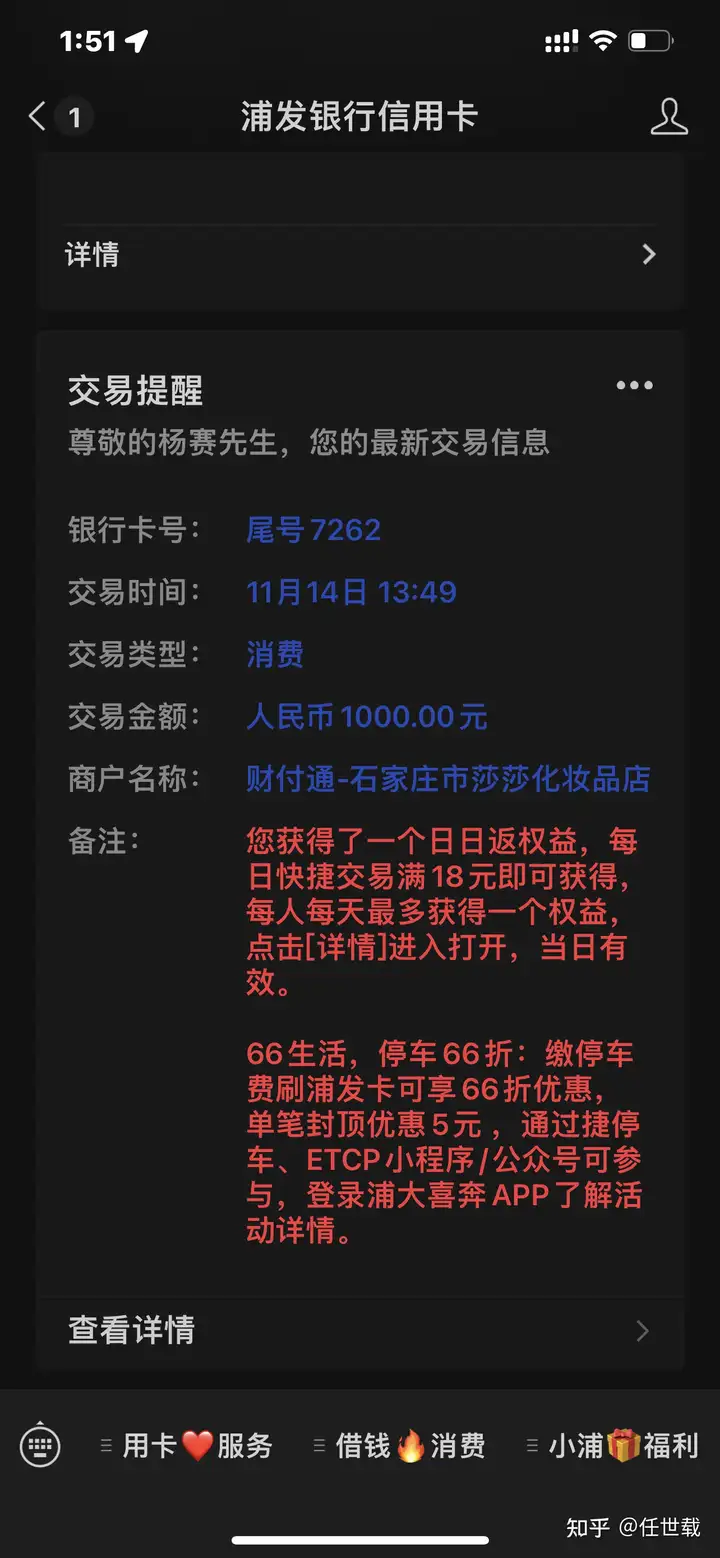Open the 借钱消费 menu
The width and height of the screenshot is (720, 1558).
coord(400,1446)
